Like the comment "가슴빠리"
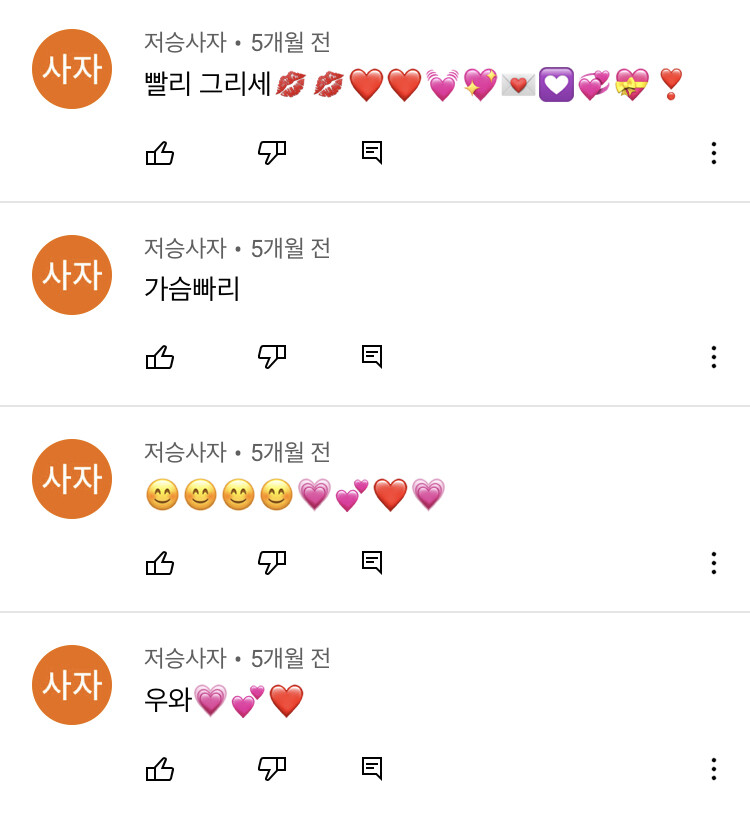750x814 pixels. pos(160,357)
